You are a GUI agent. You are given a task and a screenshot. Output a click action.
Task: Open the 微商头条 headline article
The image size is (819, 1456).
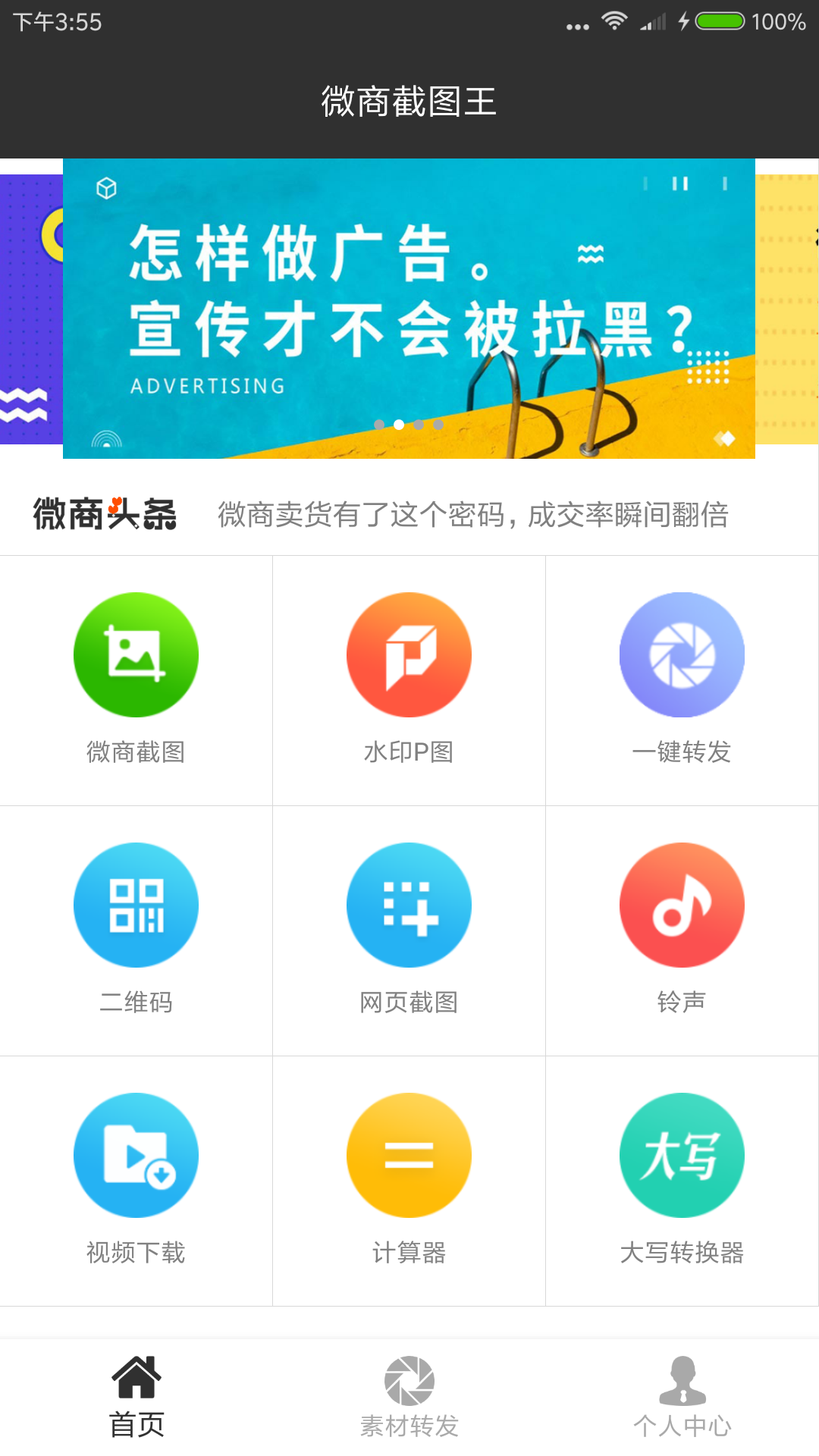point(472,515)
